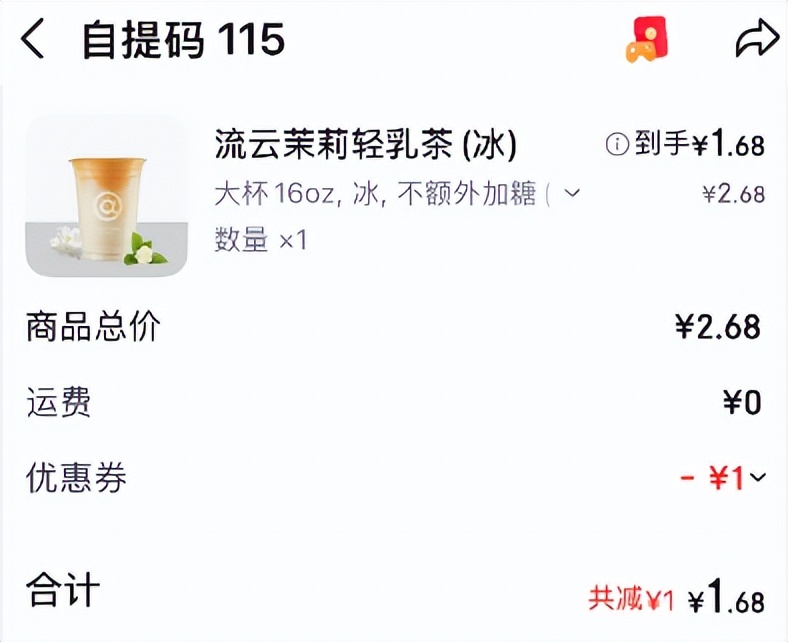788x642 pixels.
Task: Share this order
Action: point(756,40)
